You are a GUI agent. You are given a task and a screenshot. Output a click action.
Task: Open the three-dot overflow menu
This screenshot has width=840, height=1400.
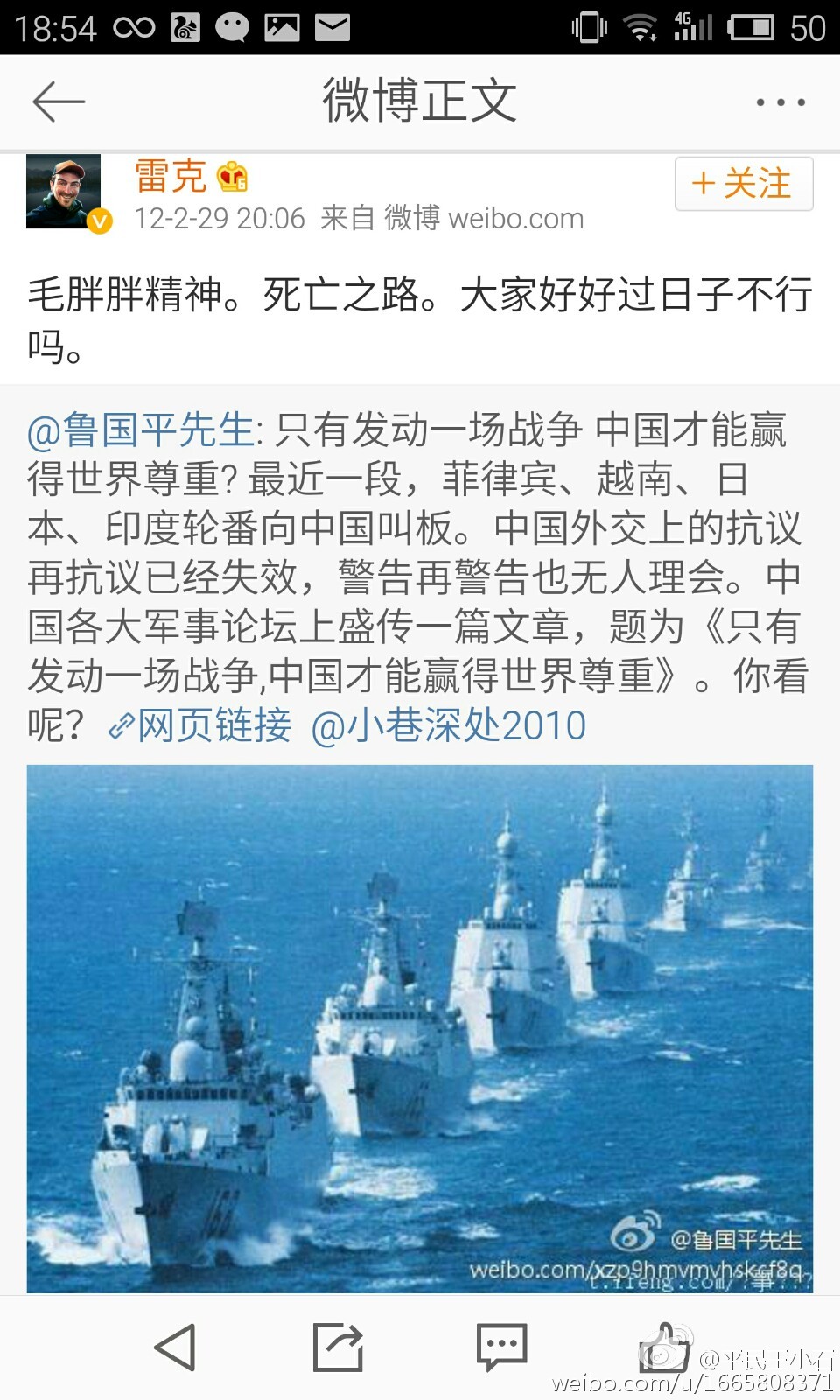(x=780, y=102)
